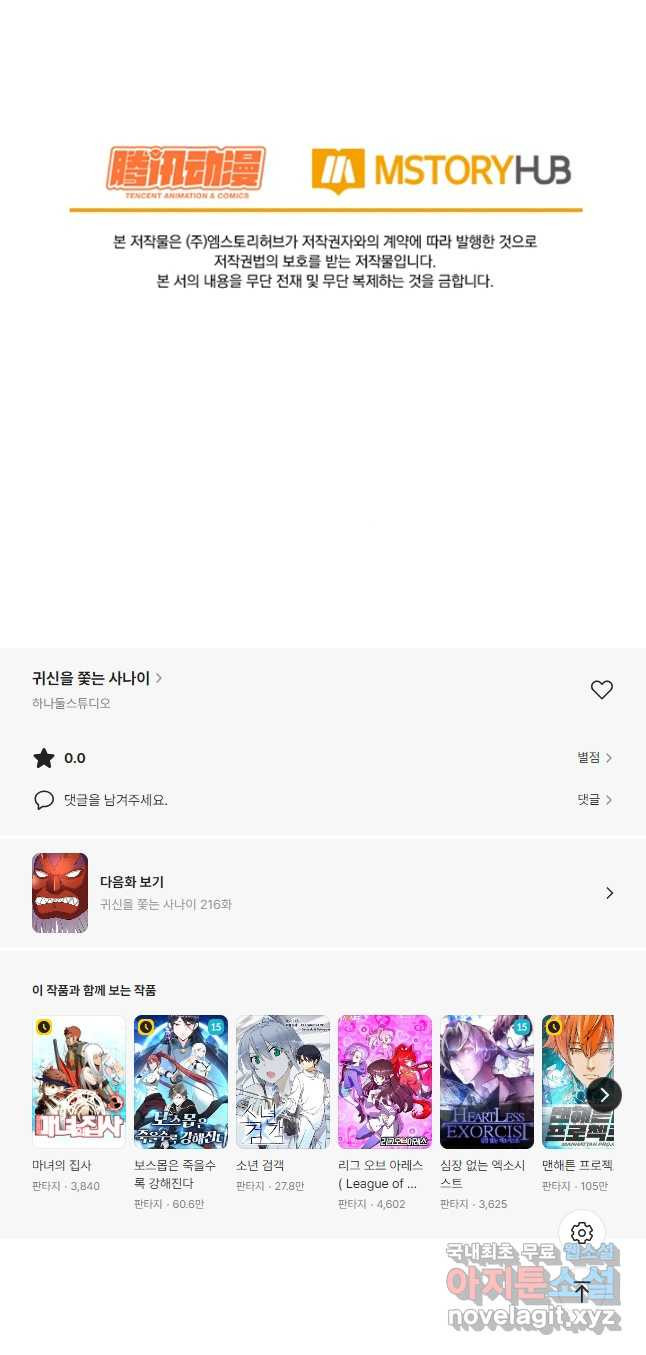Jump back to top with the arrow button

coord(582,1291)
